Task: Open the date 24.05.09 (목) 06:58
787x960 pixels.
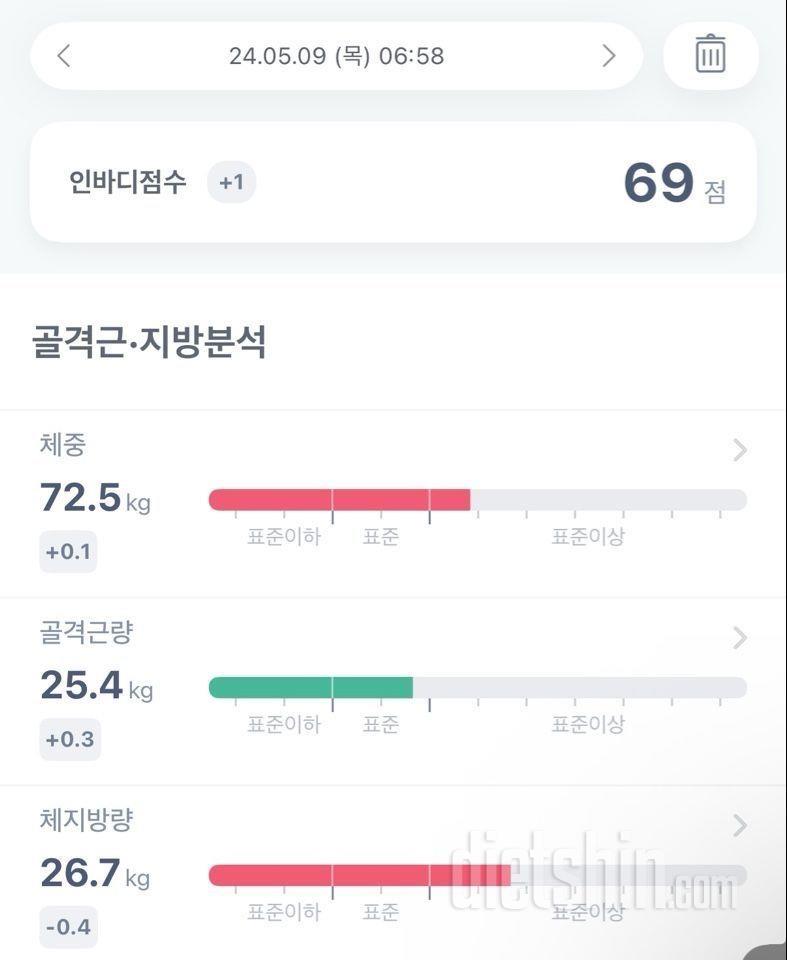Action: (336, 56)
